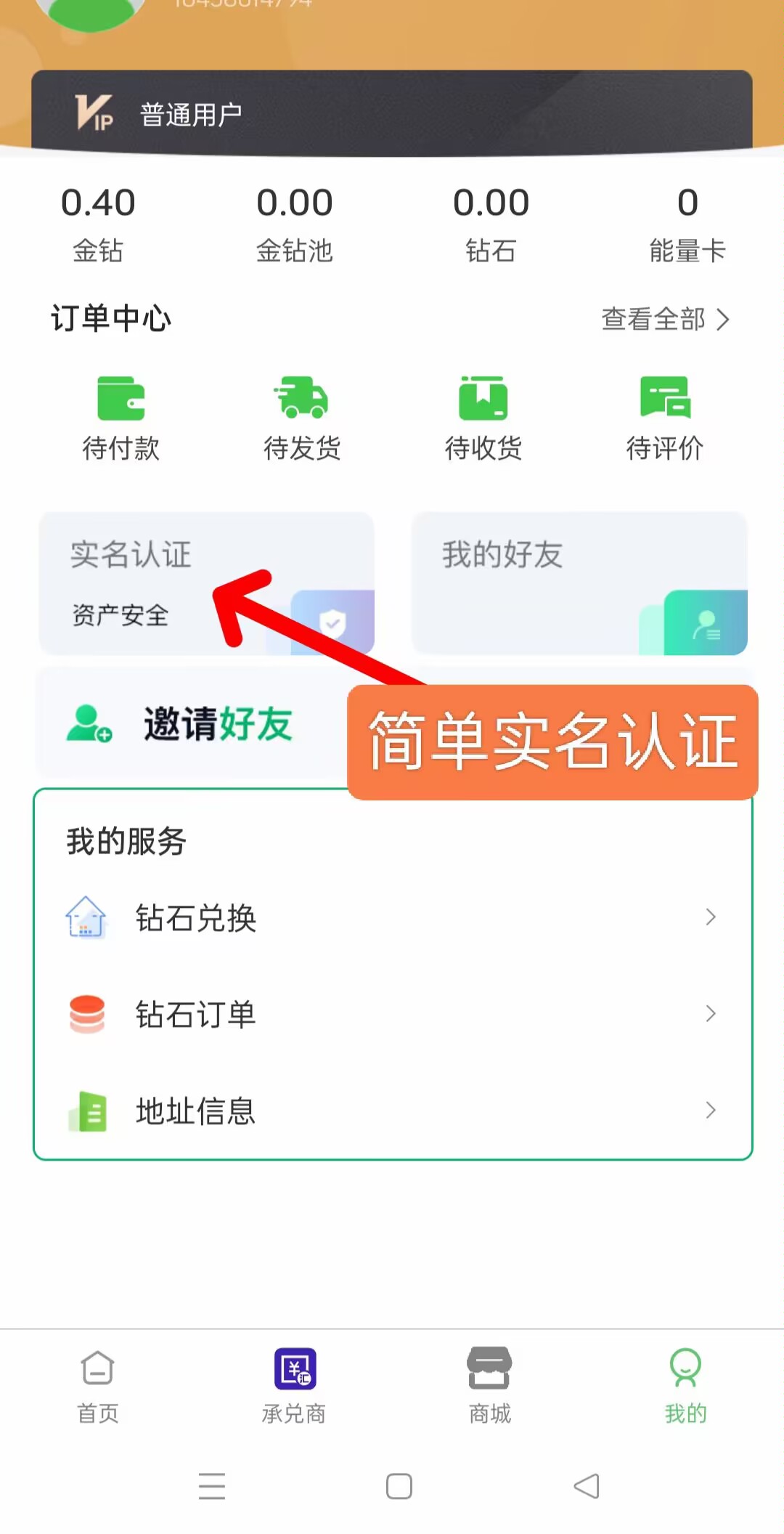Go back with the system back button
Viewport: 784px width, 1534px height.
587,1486
